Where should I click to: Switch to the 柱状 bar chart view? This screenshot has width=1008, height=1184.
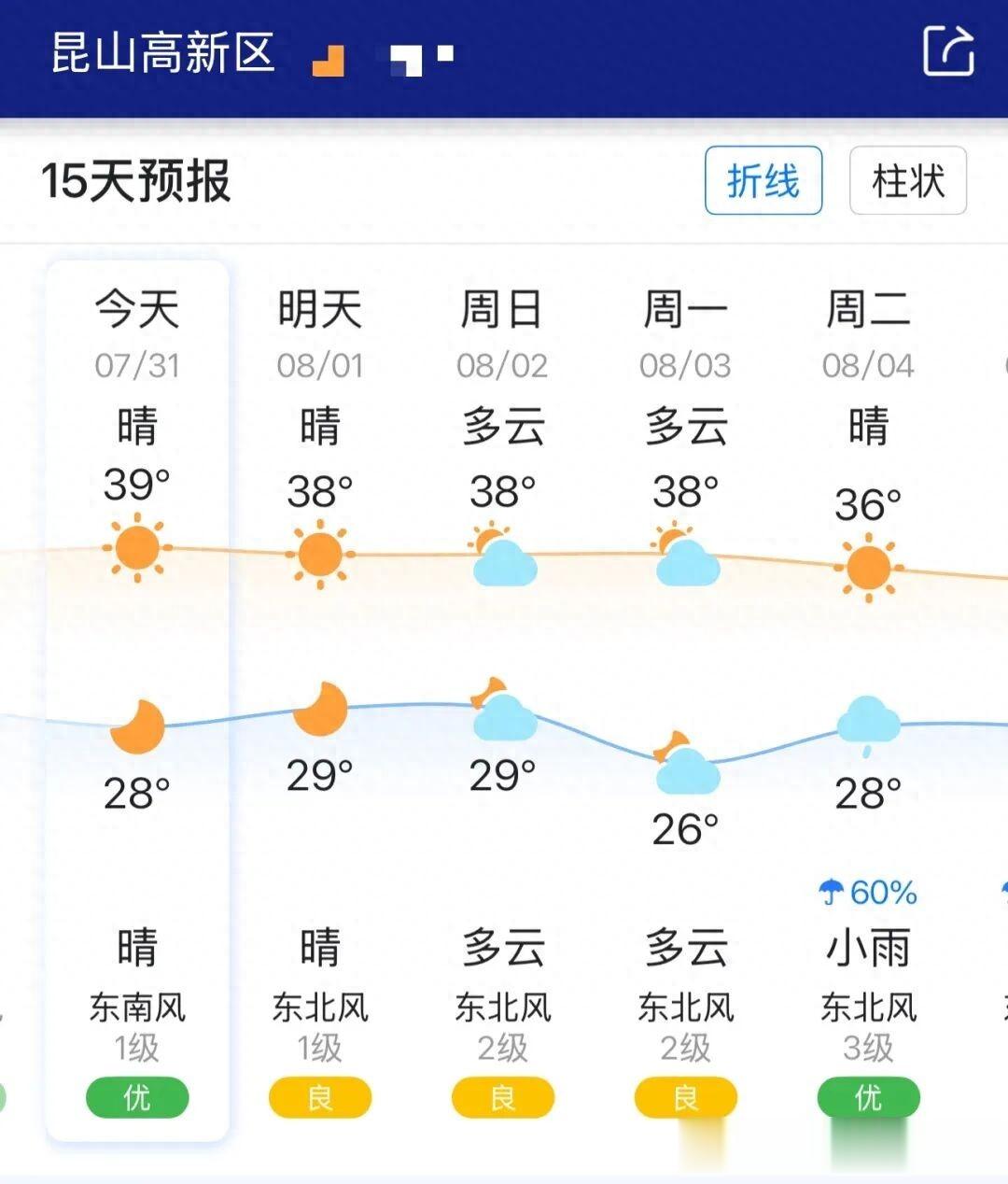pos(908,180)
